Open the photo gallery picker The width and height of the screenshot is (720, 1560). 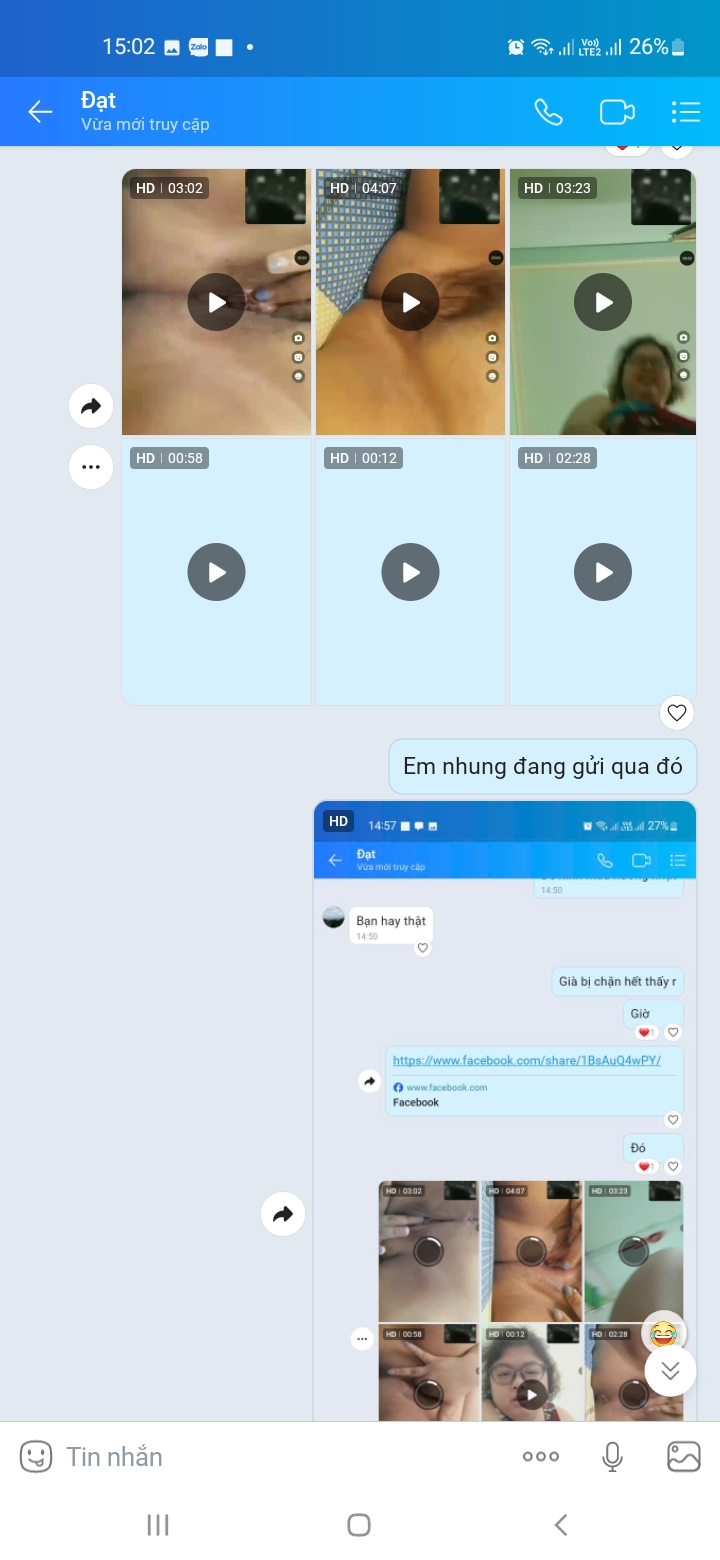(684, 1456)
